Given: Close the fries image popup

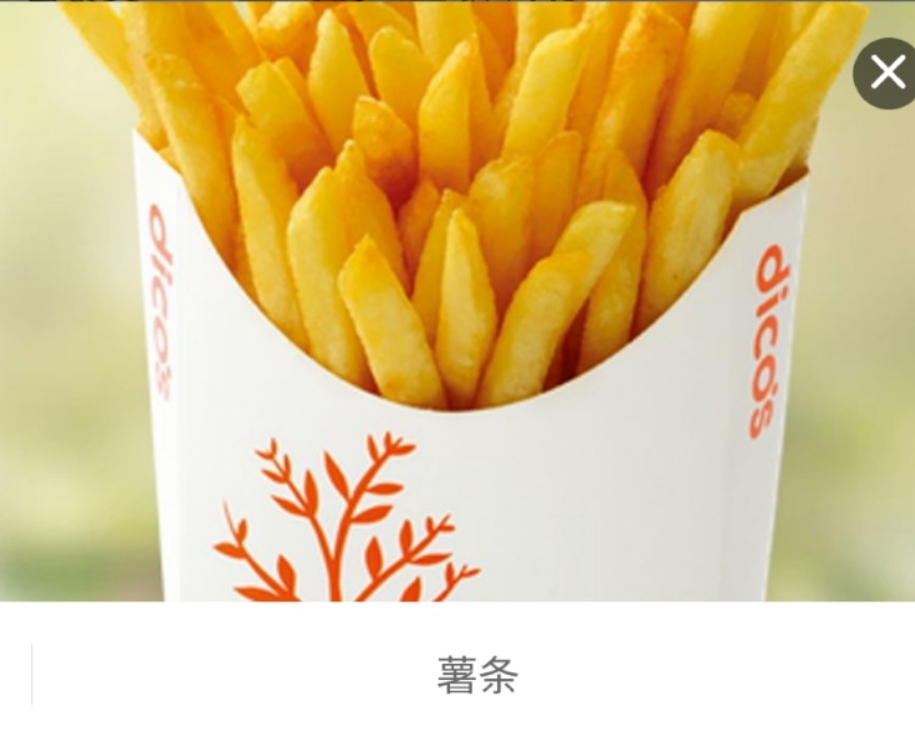Looking at the screenshot, I should pos(887,73).
